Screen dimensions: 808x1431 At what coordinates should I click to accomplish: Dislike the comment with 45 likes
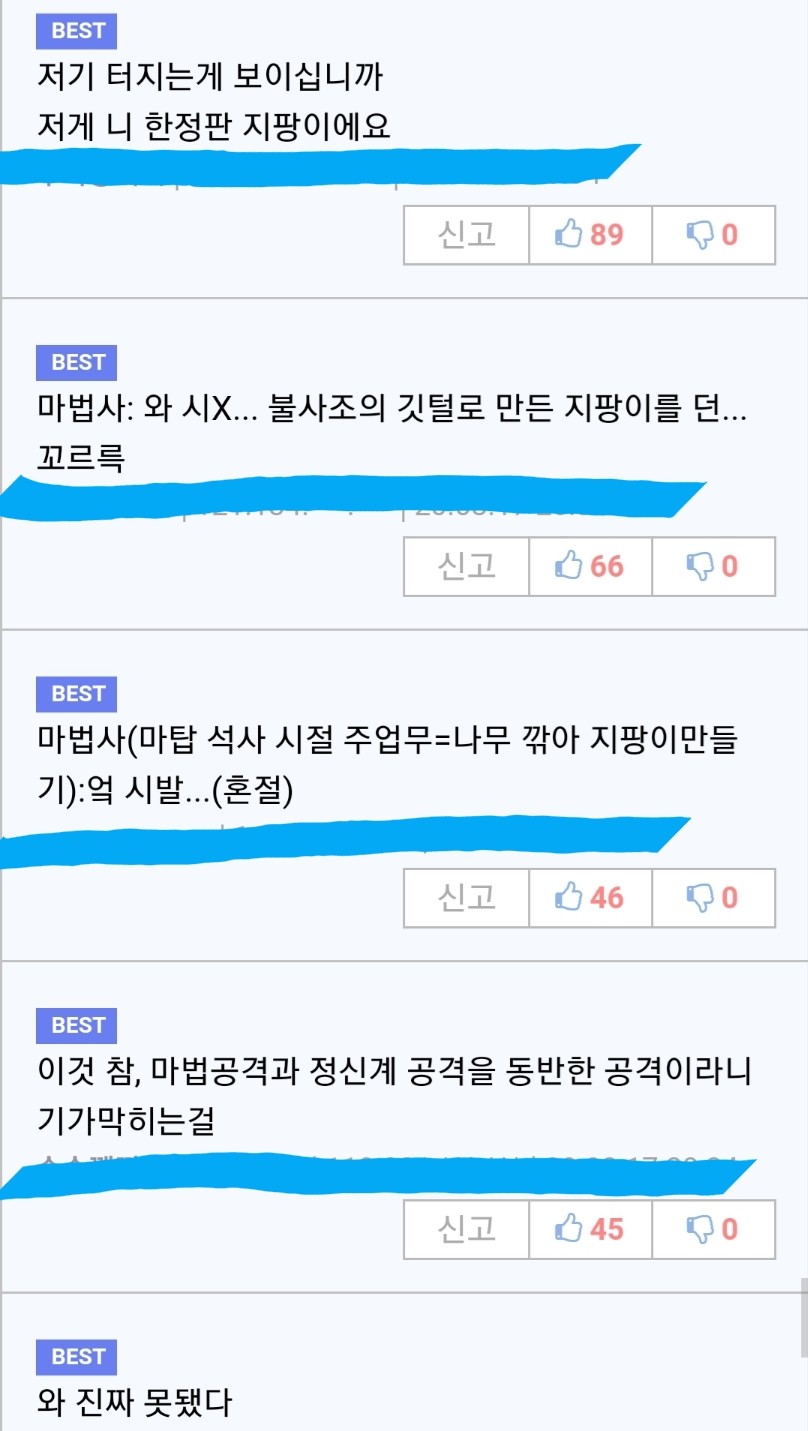pyautogui.click(x=713, y=1229)
